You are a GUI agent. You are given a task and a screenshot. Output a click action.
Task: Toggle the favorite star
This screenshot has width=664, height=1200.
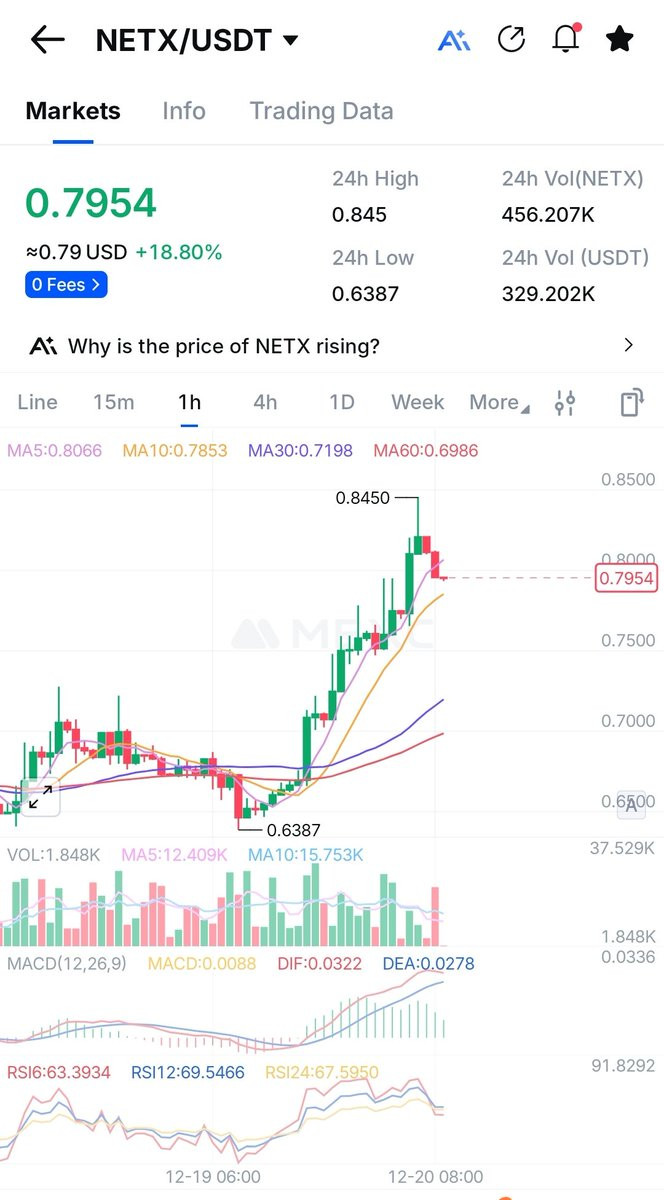coord(620,39)
